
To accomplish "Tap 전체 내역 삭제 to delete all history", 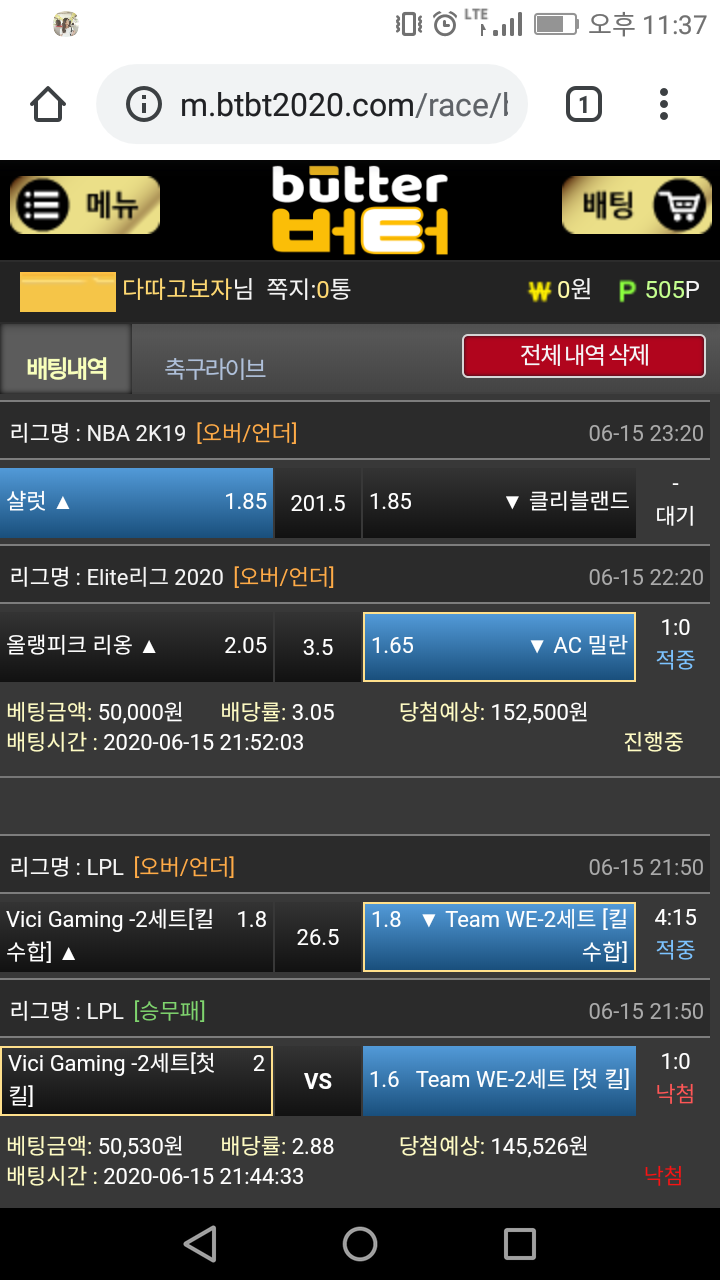I will (584, 356).
